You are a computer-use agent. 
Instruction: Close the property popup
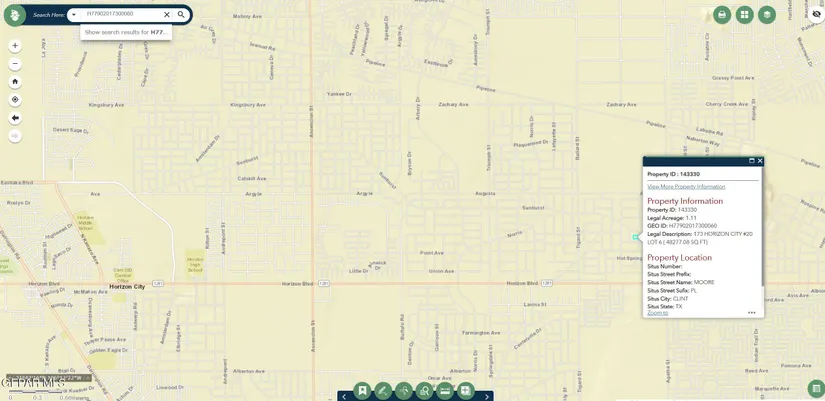click(760, 161)
